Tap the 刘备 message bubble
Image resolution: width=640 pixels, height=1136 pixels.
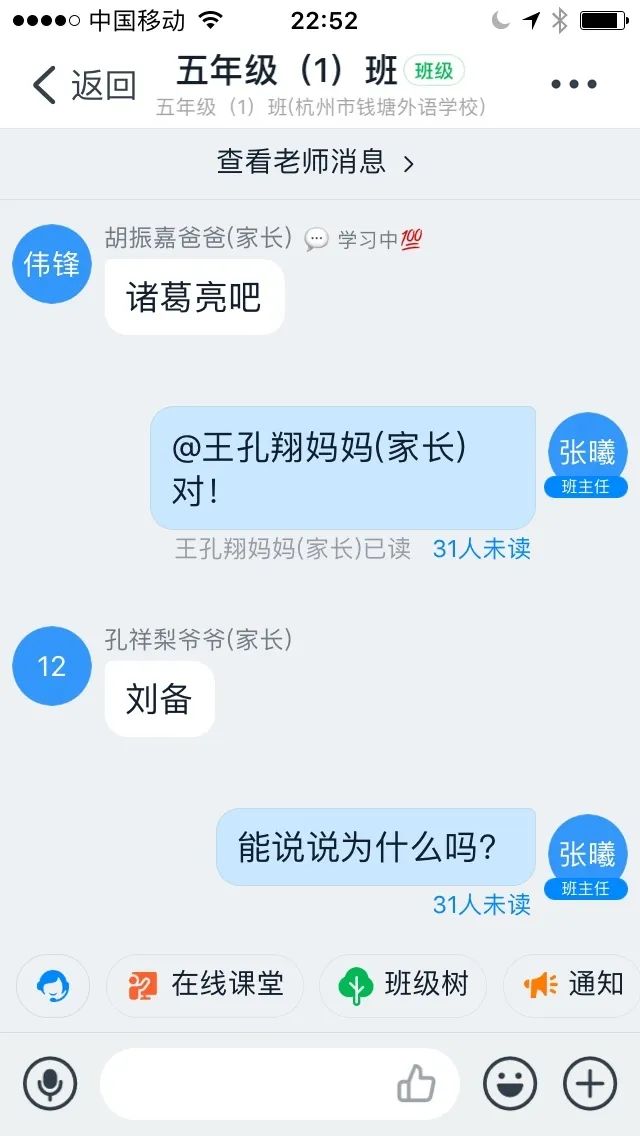(159, 699)
